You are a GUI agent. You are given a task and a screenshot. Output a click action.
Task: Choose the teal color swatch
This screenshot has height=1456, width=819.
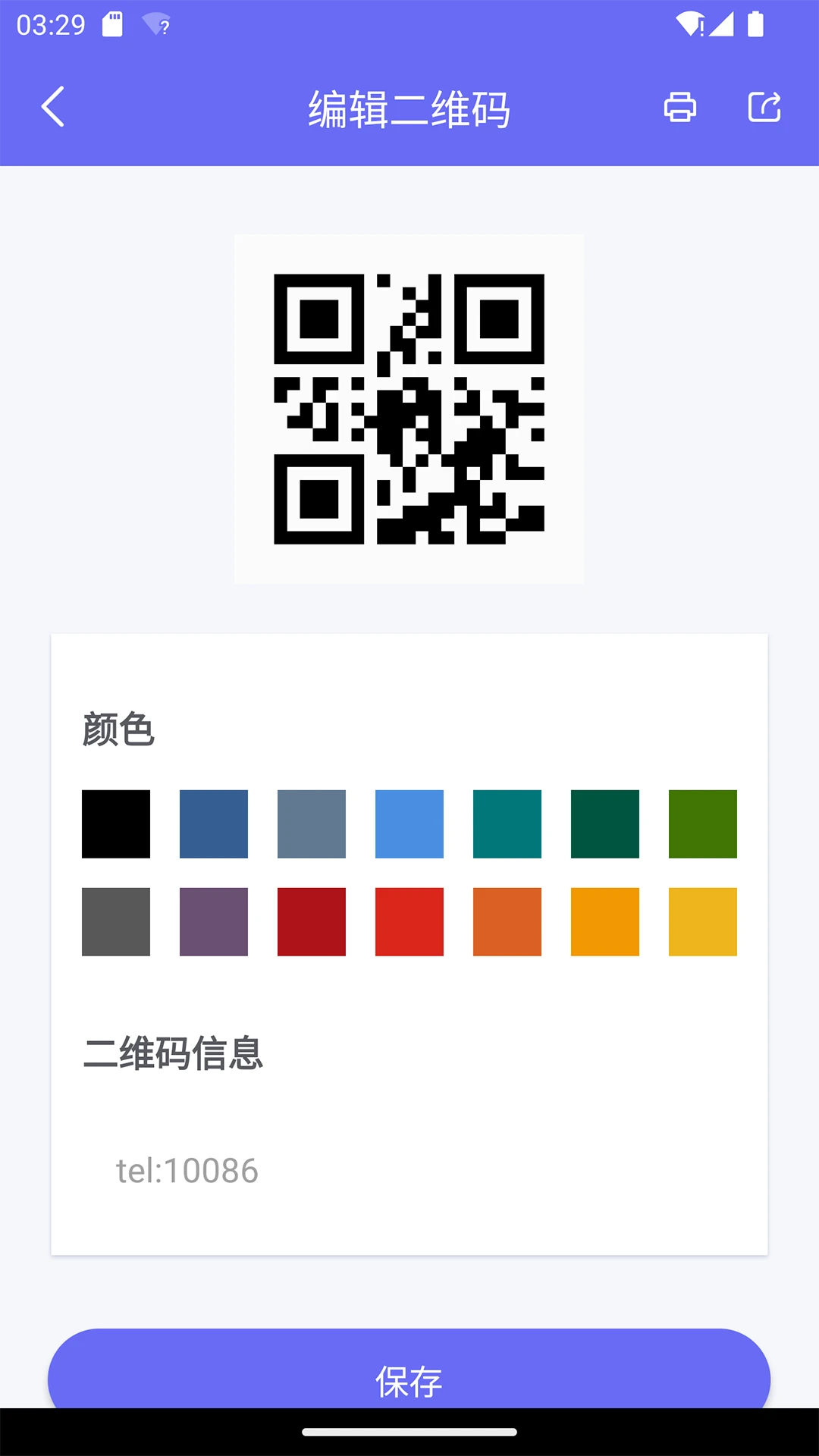tap(507, 824)
